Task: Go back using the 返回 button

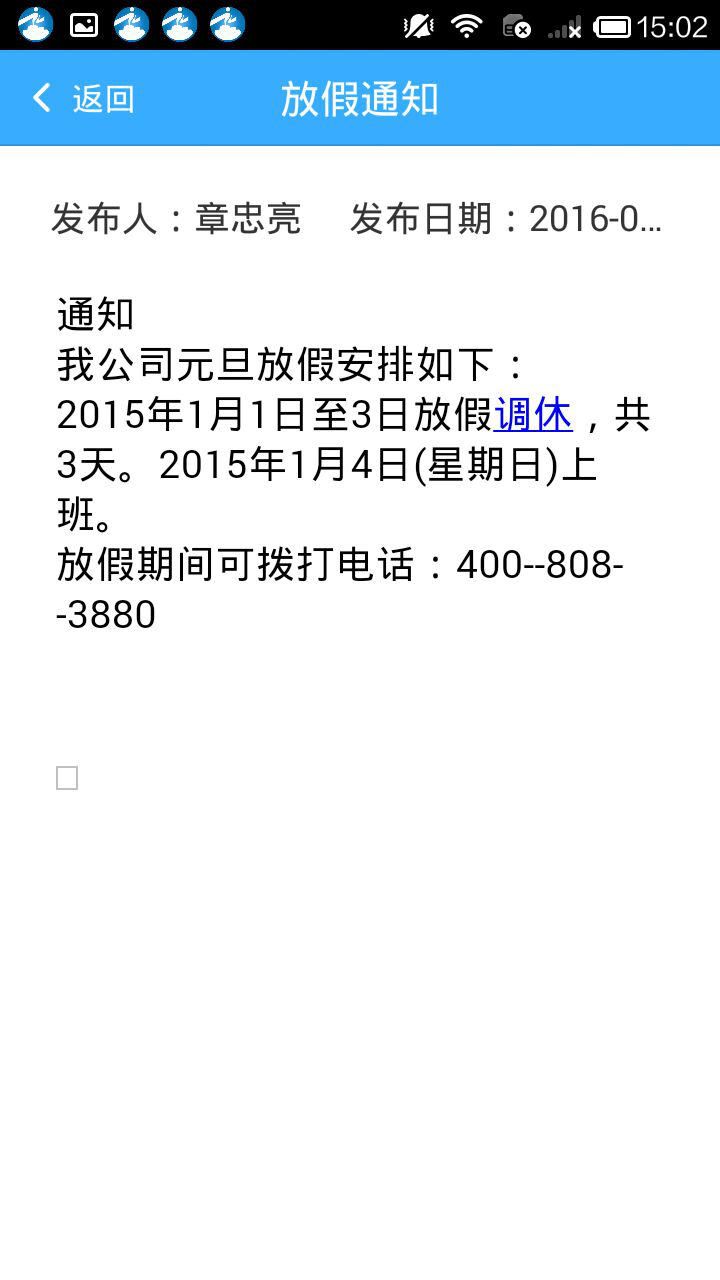Action: coord(83,99)
